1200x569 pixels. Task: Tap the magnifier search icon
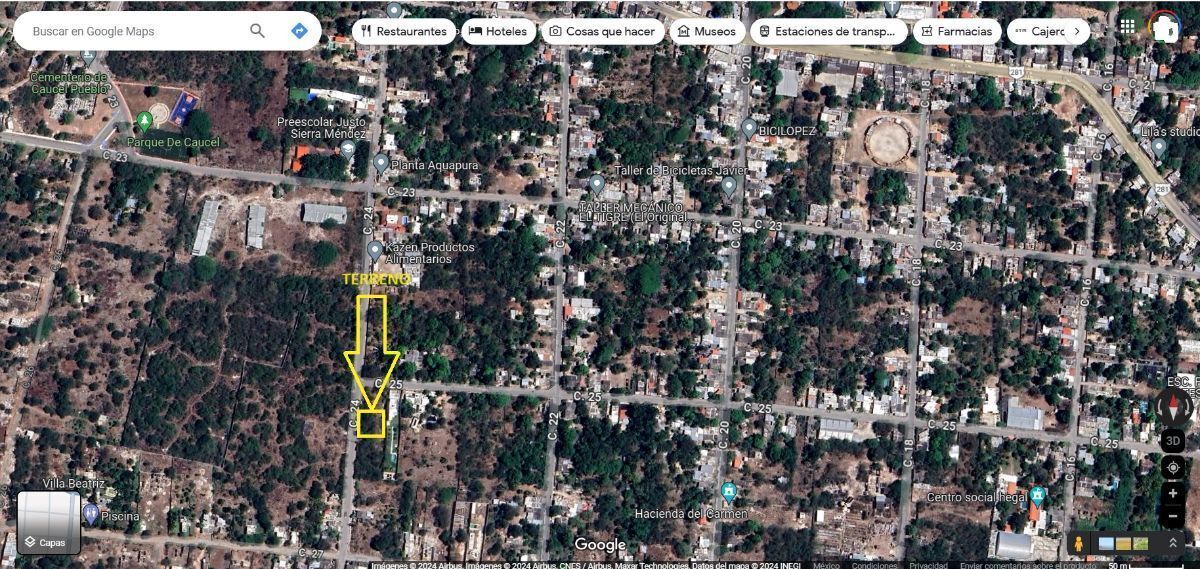click(258, 31)
